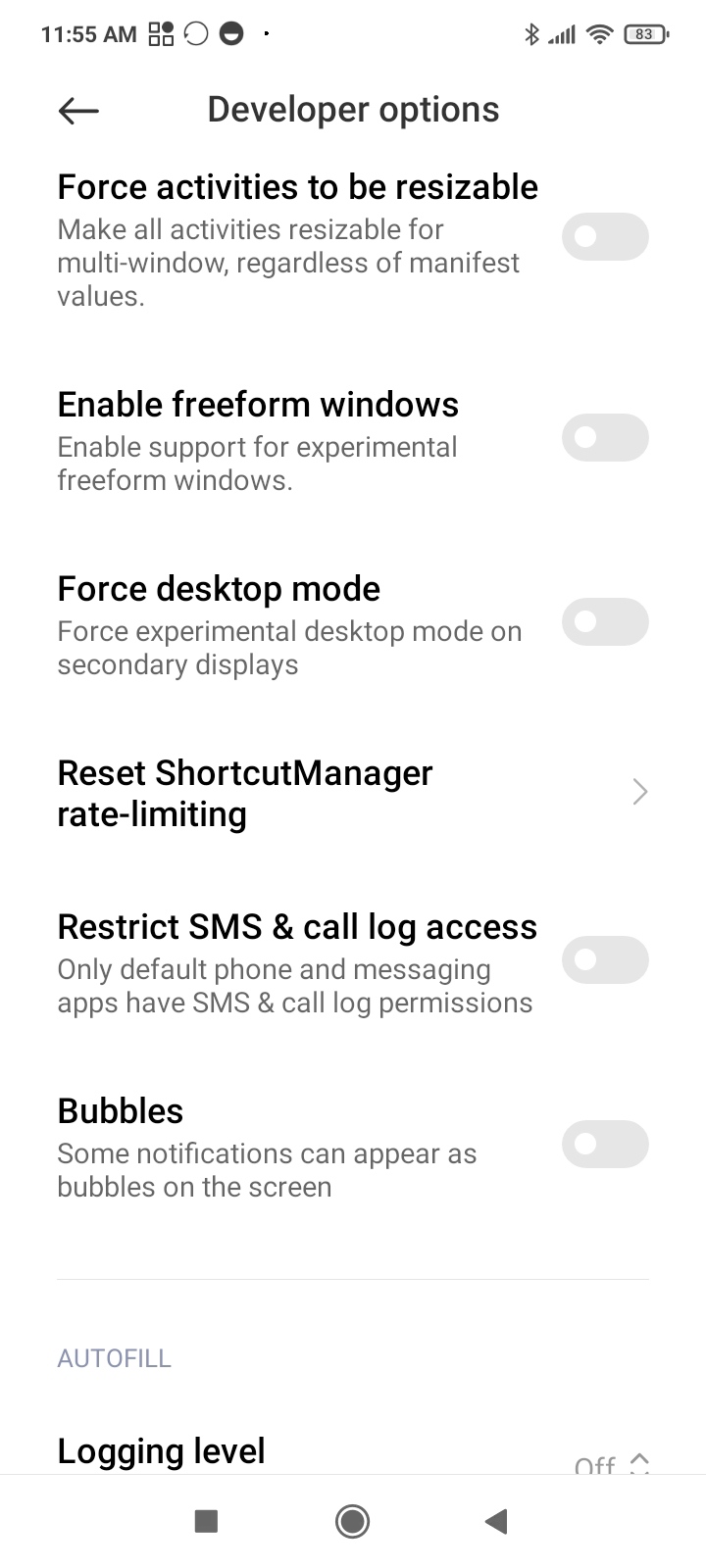The width and height of the screenshot is (706, 1568).
Task: Toggle Force activities to be resizable
Action: tap(604, 237)
